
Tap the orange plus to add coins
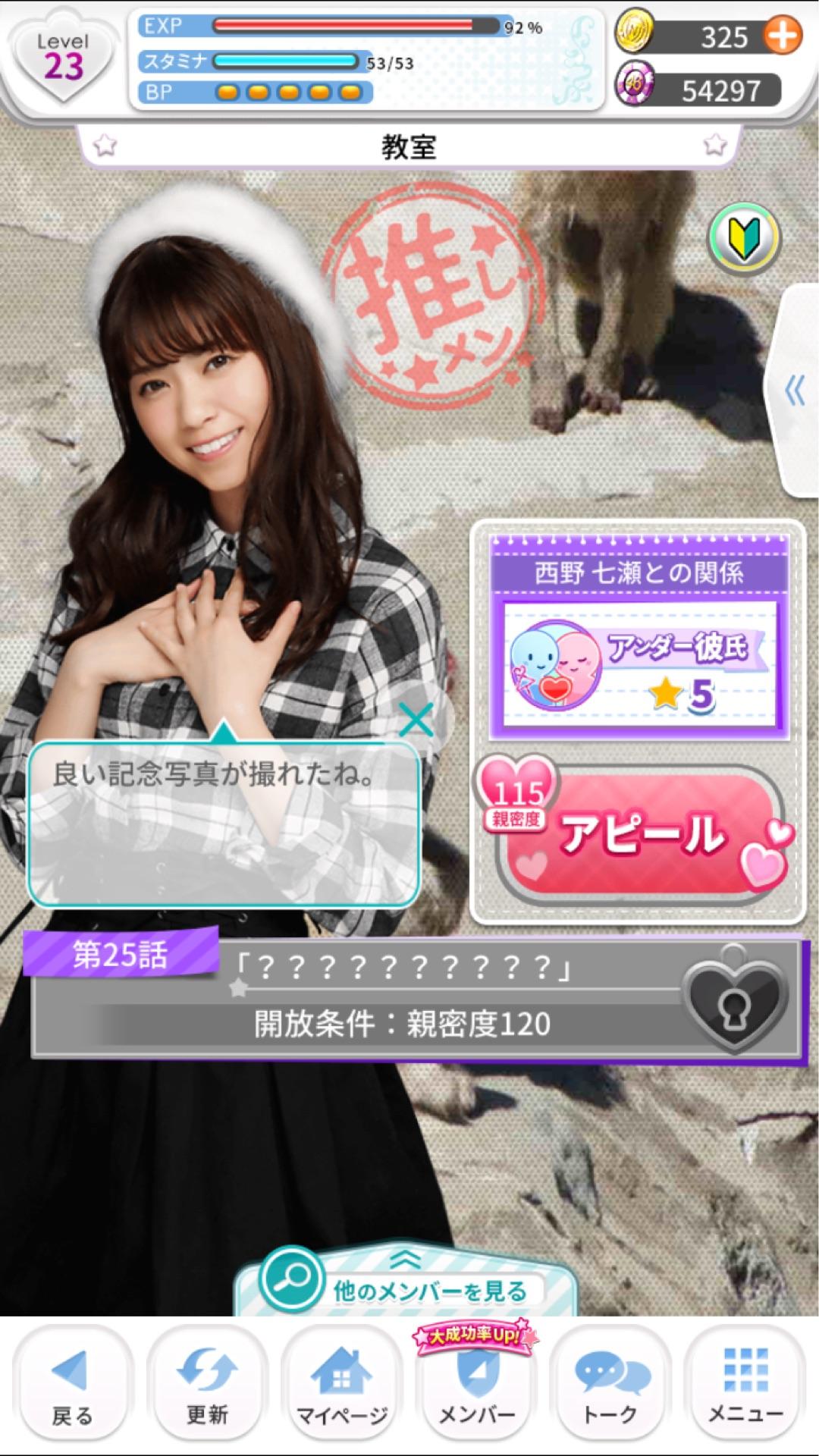(x=782, y=36)
